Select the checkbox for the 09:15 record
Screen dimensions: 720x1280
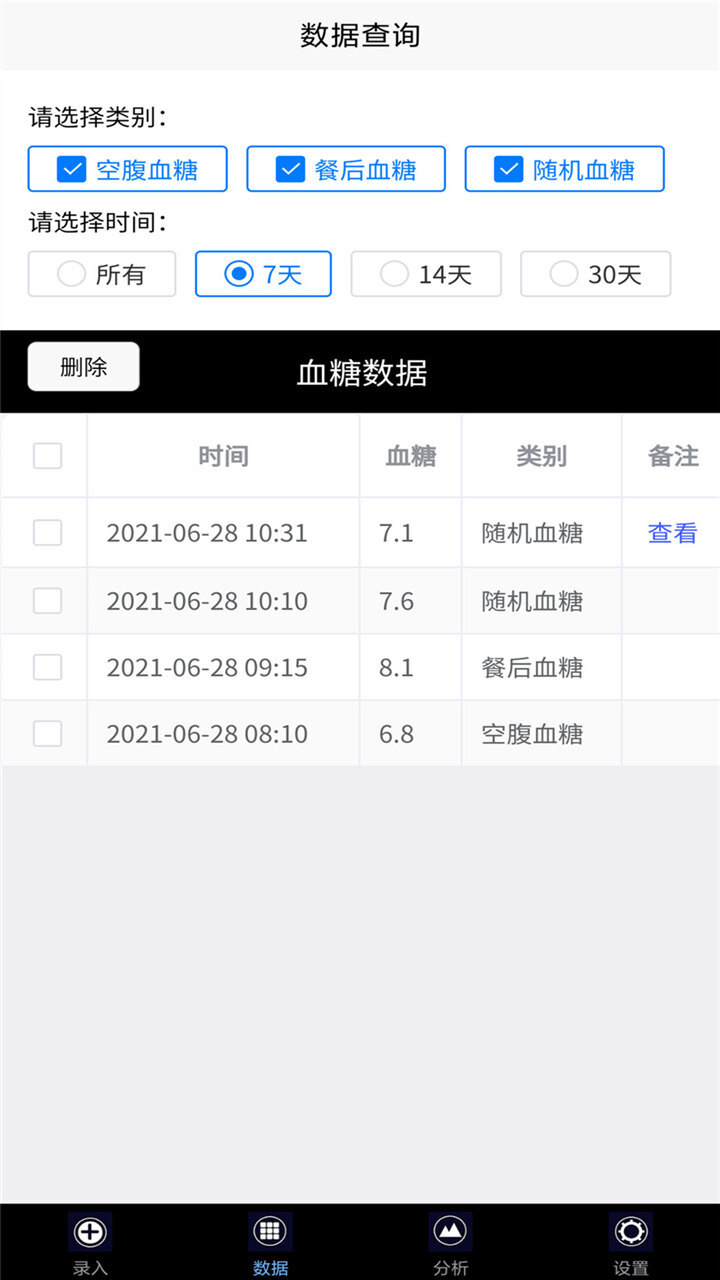click(44, 667)
